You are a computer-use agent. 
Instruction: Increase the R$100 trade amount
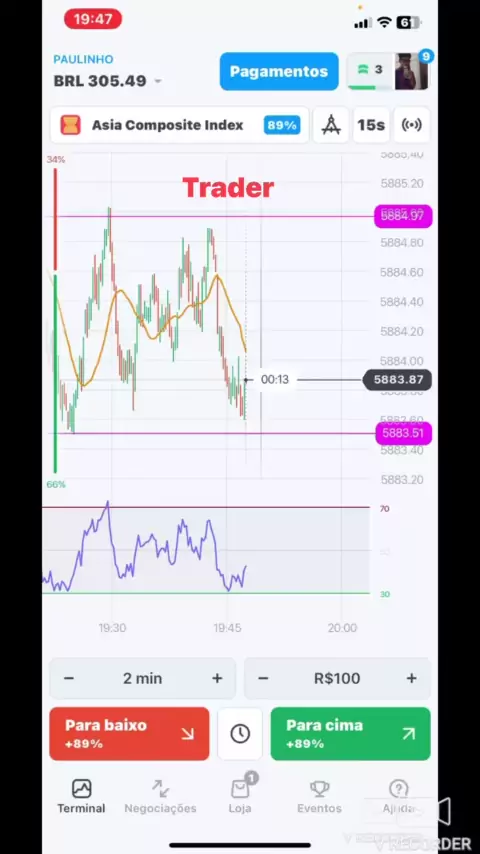click(x=411, y=678)
